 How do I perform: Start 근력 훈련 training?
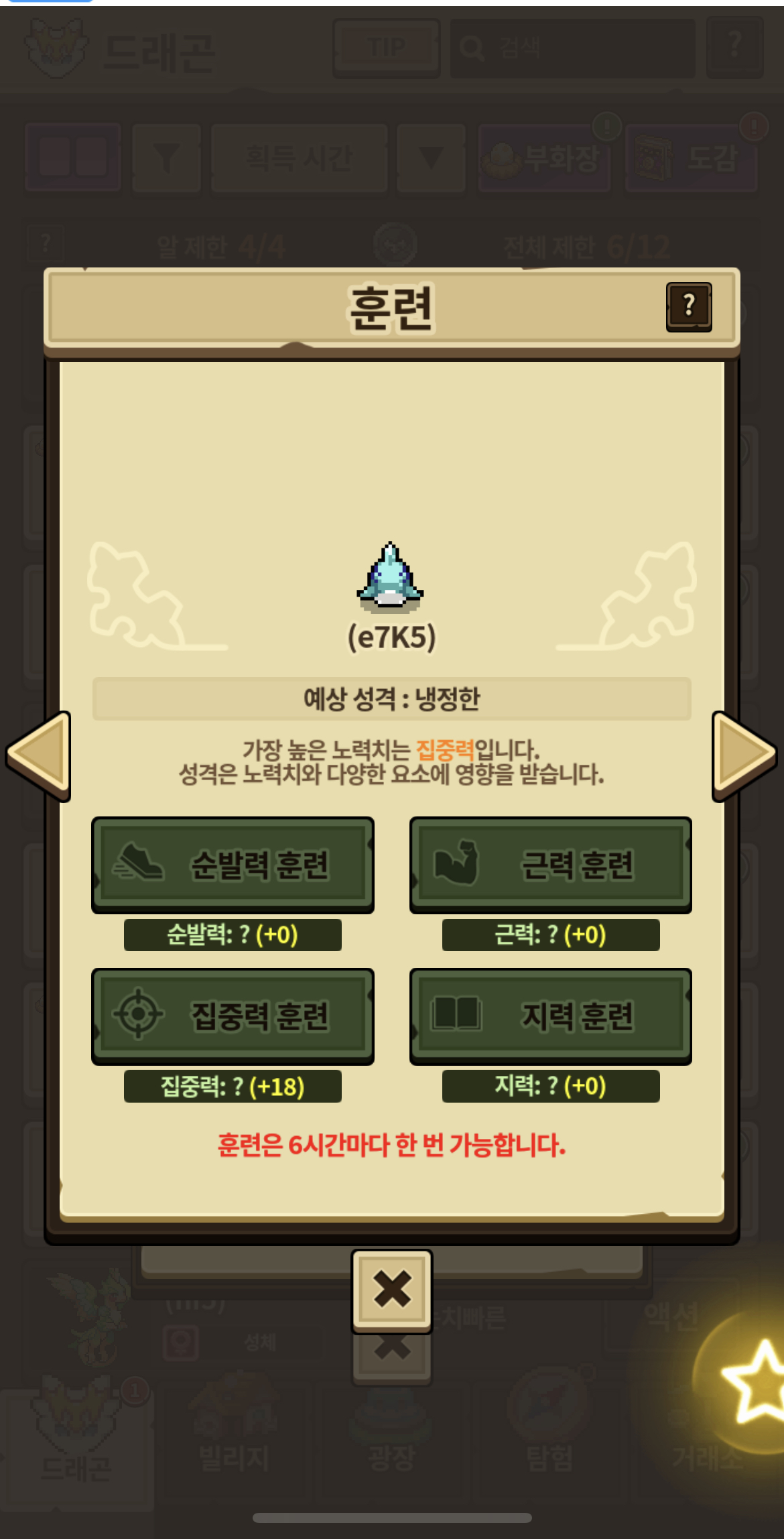pos(550,864)
